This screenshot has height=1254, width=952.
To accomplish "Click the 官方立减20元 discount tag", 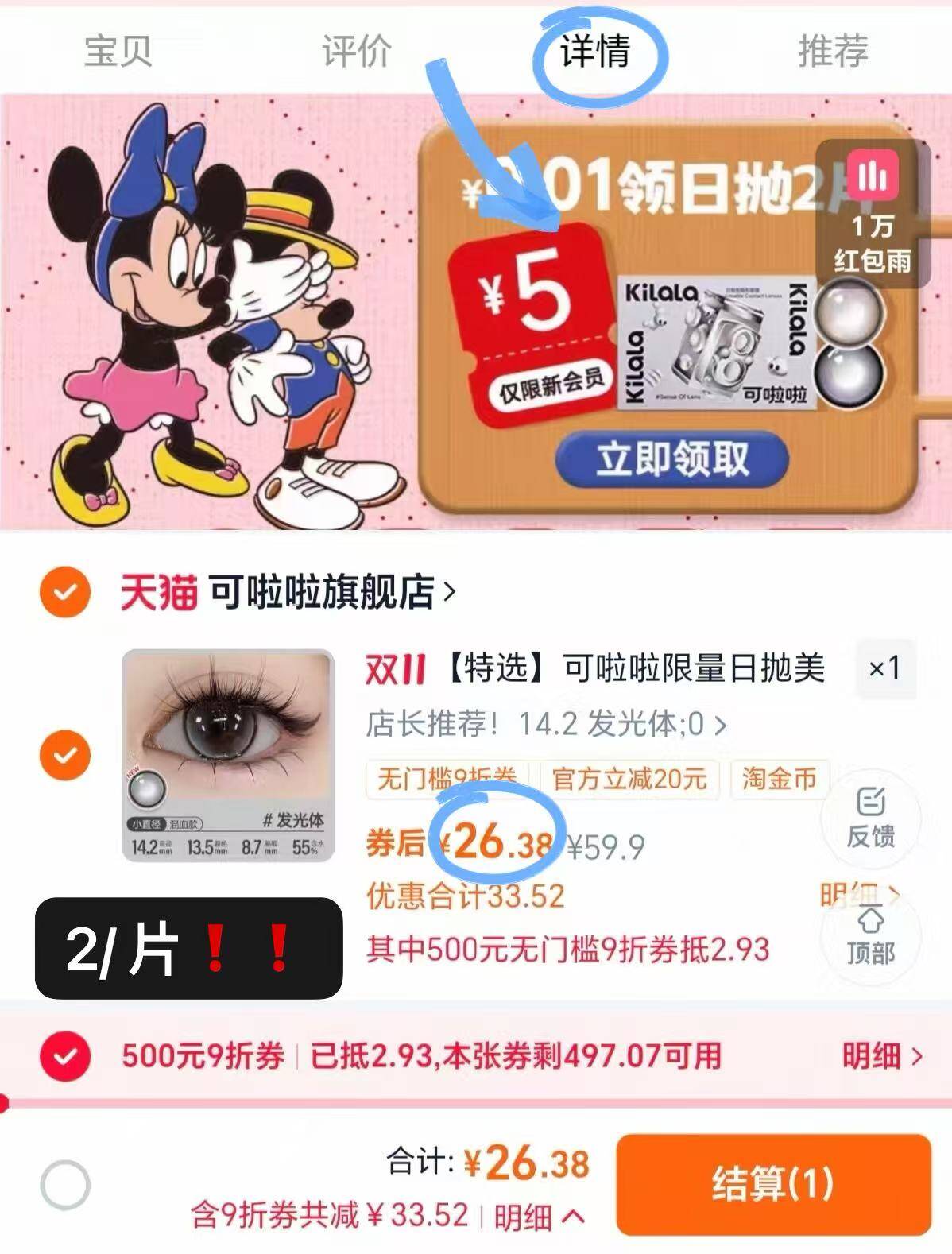I will pyautogui.click(x=632, y=782).
